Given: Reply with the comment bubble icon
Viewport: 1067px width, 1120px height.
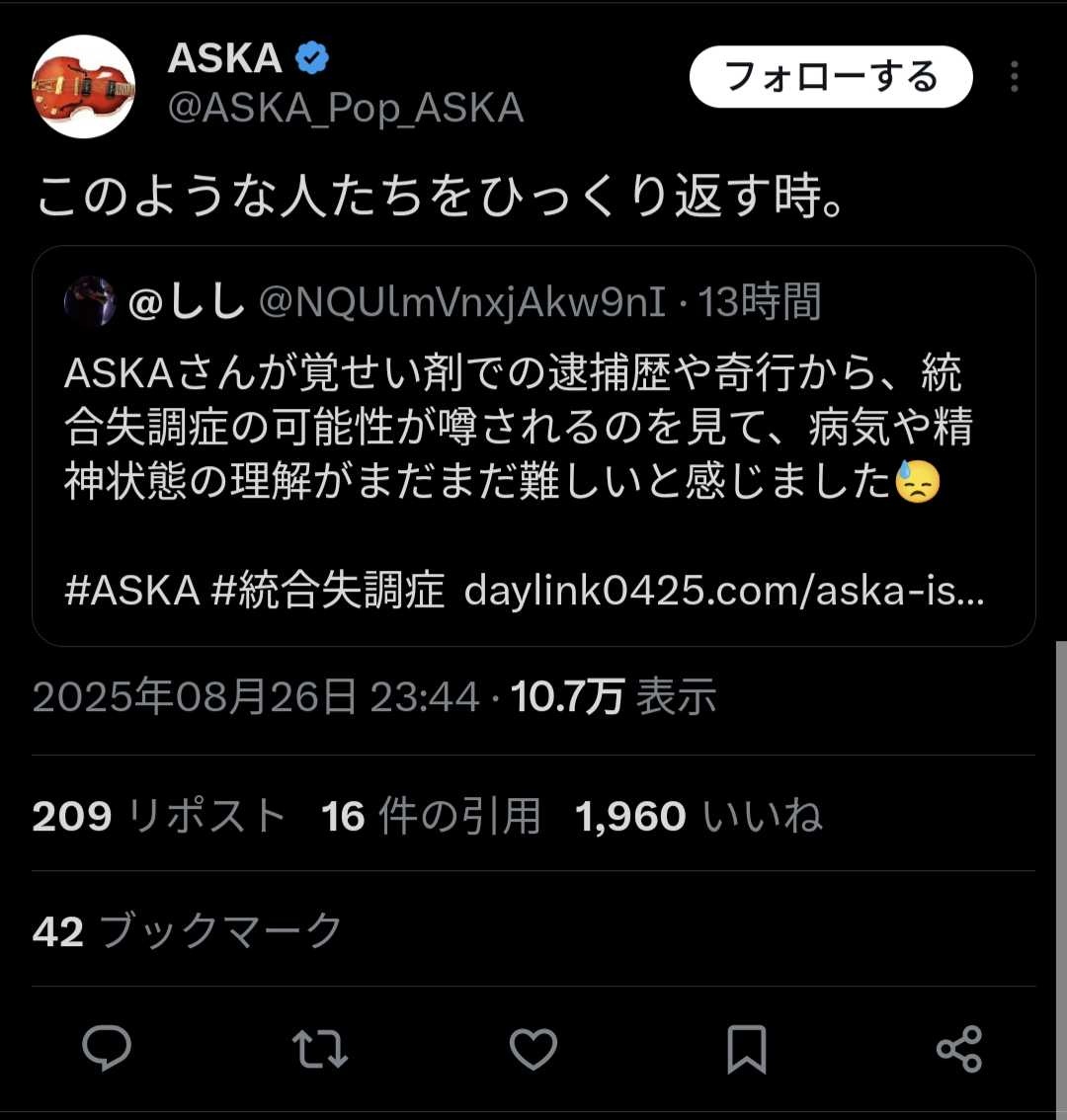Looking at the screenshot, I should coord(107,1049).
